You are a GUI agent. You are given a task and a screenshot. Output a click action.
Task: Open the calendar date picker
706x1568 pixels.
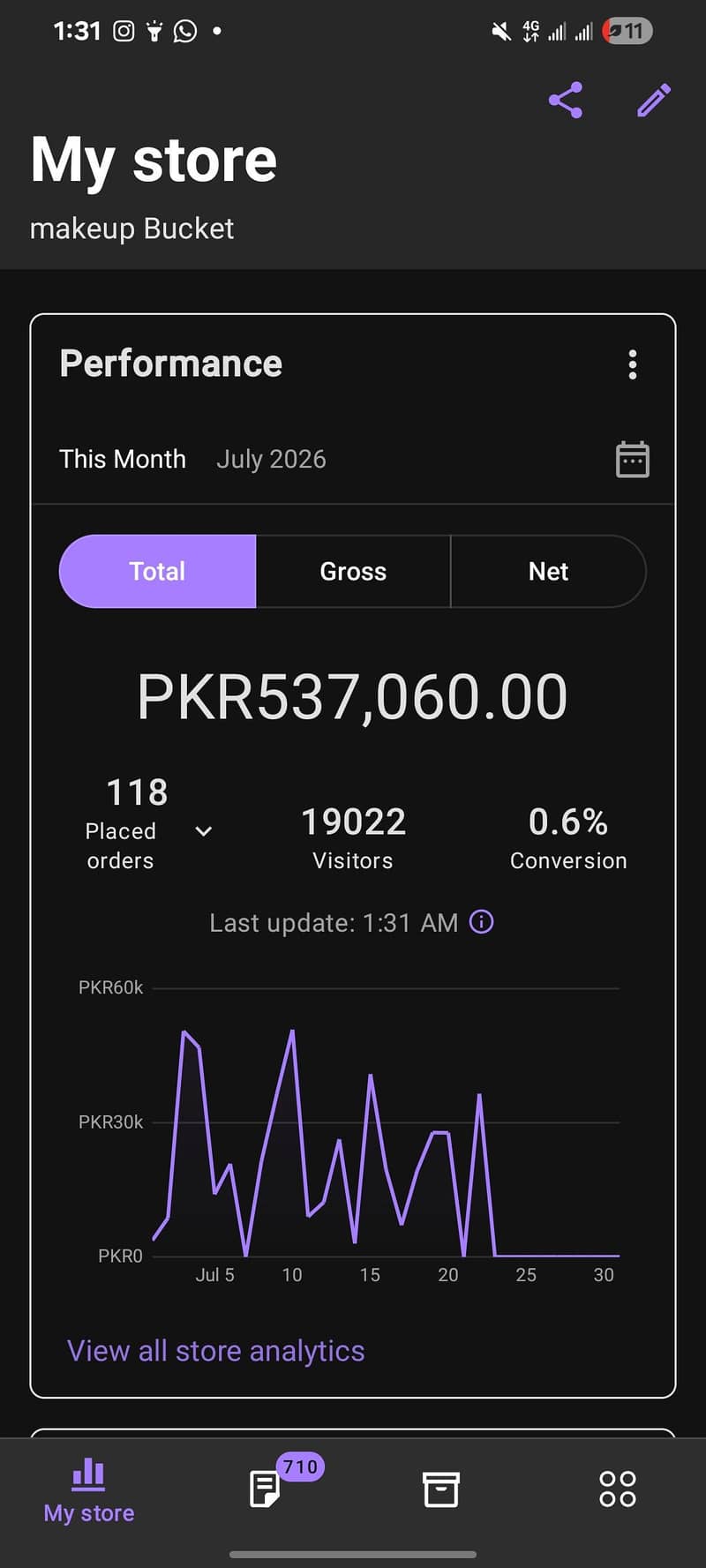click(632, 460)
